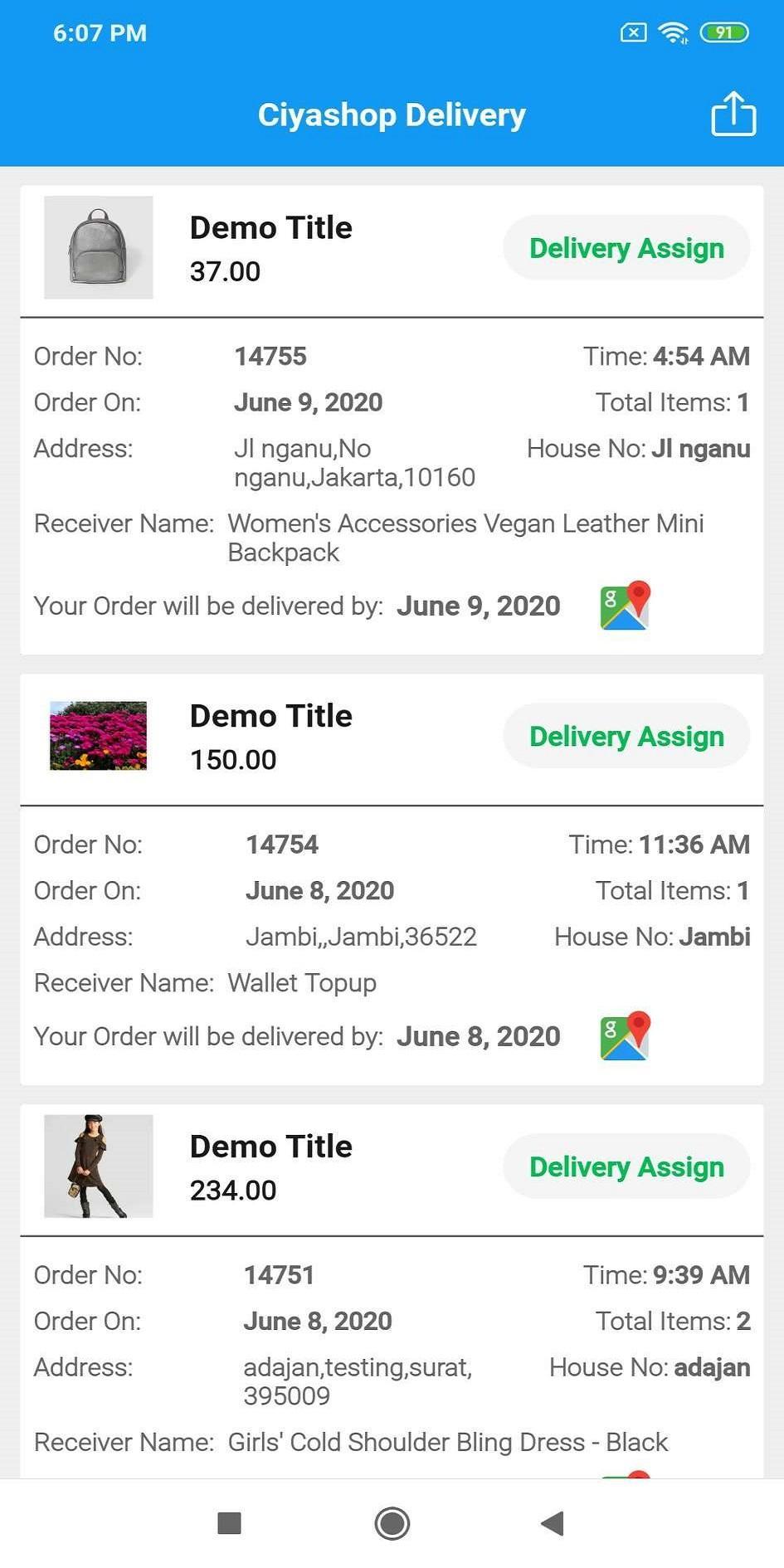
Task: Open the map for the Jambi order
Action: (625, 1035)
